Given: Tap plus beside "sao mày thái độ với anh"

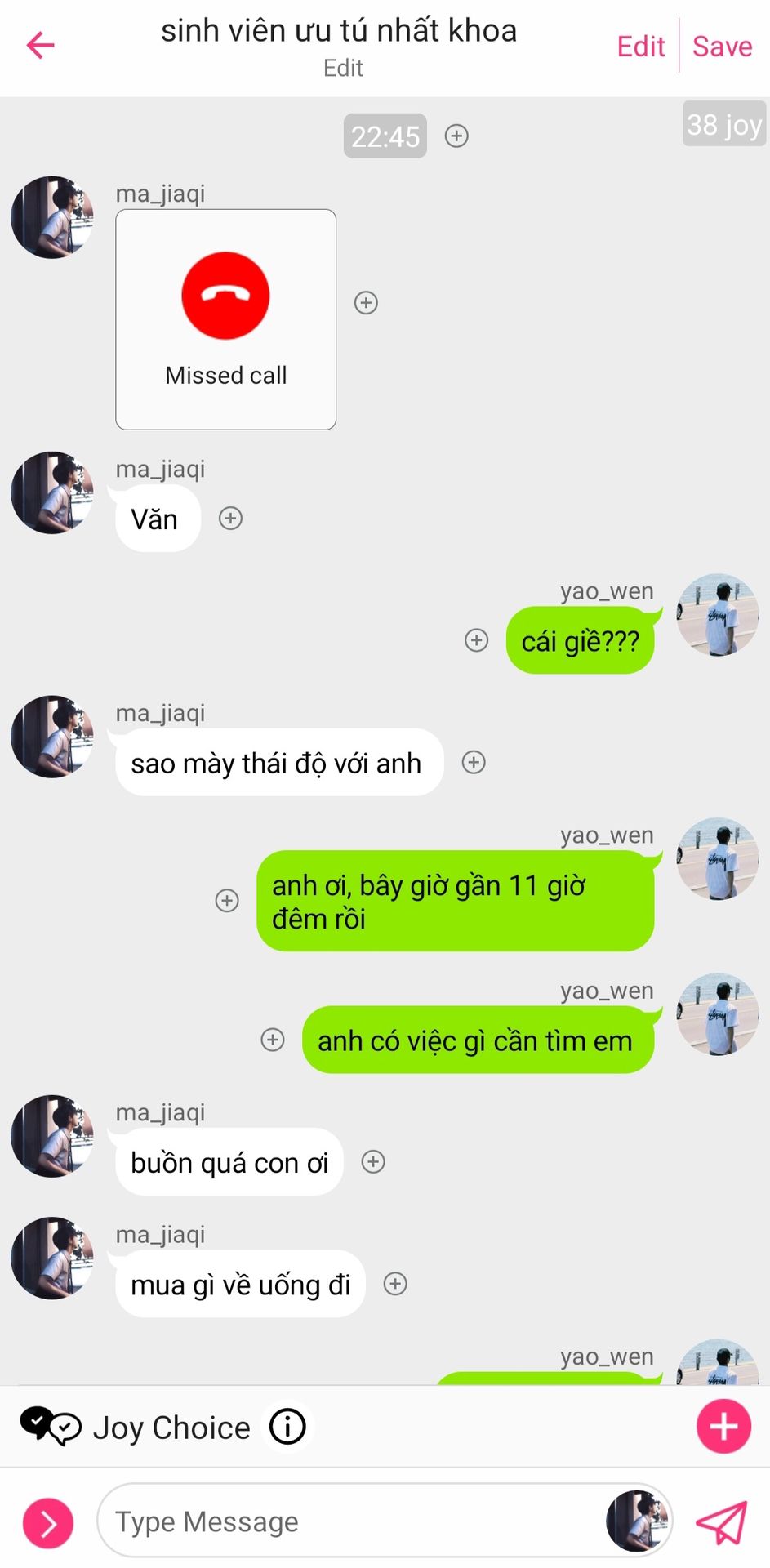Looking at the screenshot, I should tap(474, 763).
